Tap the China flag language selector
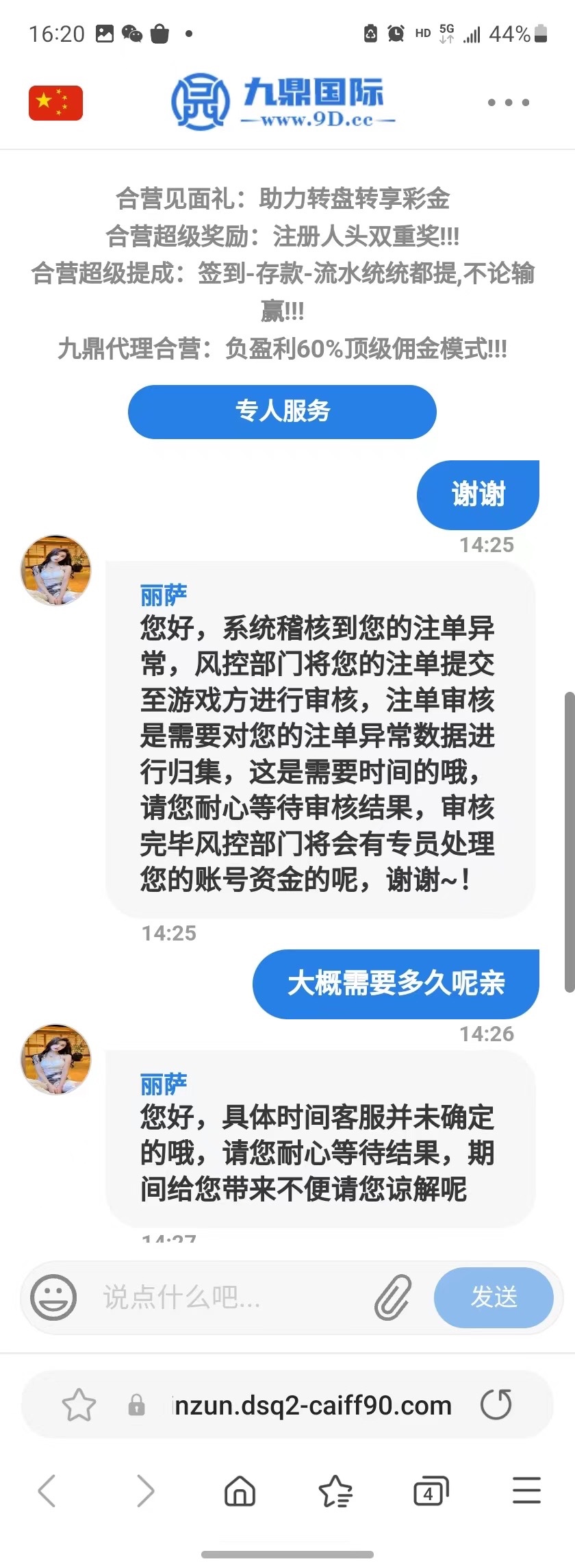 (x=55, y=103)
